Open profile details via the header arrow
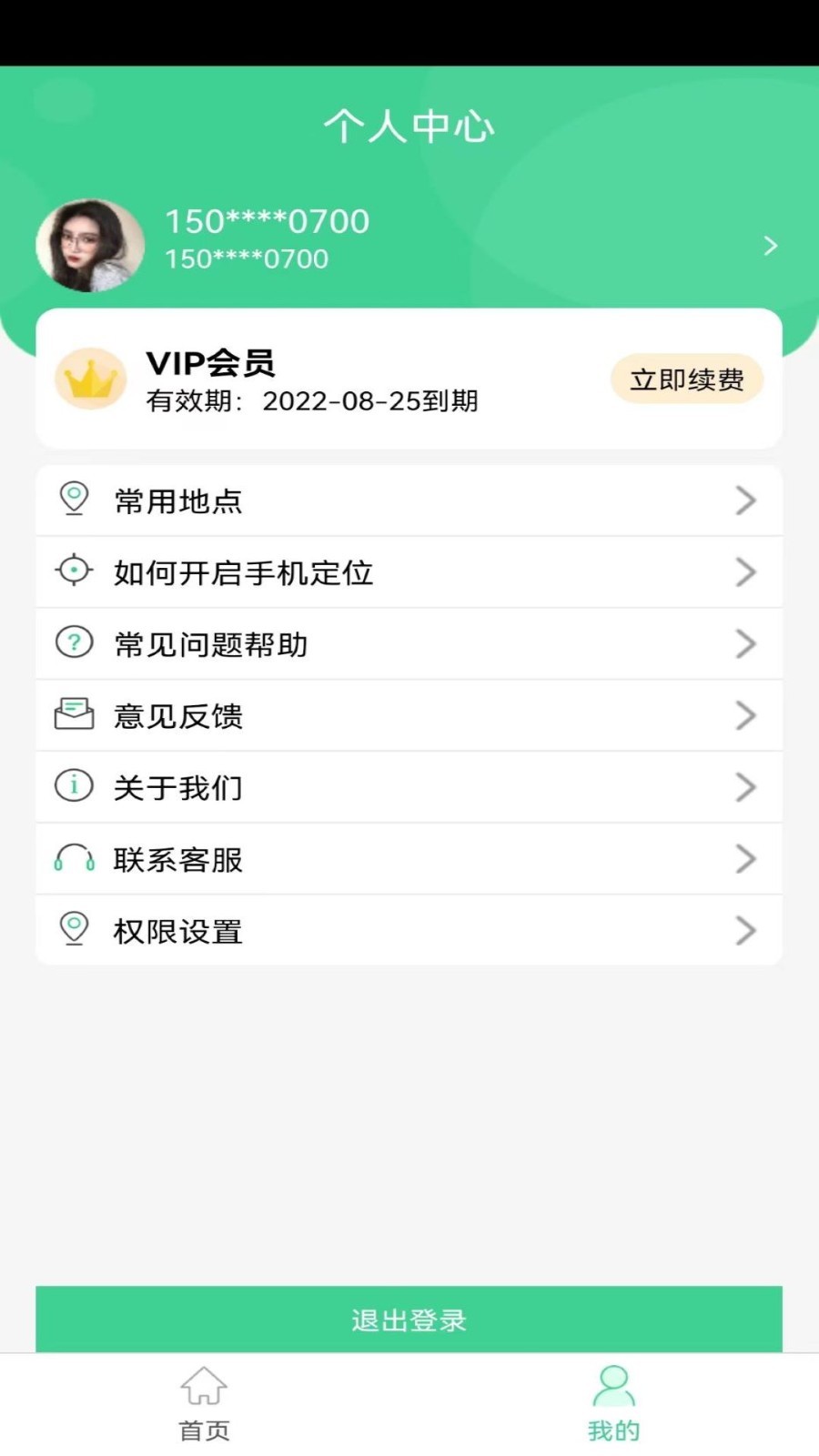This screenshot has height=1456, width=819. [770, 246]
